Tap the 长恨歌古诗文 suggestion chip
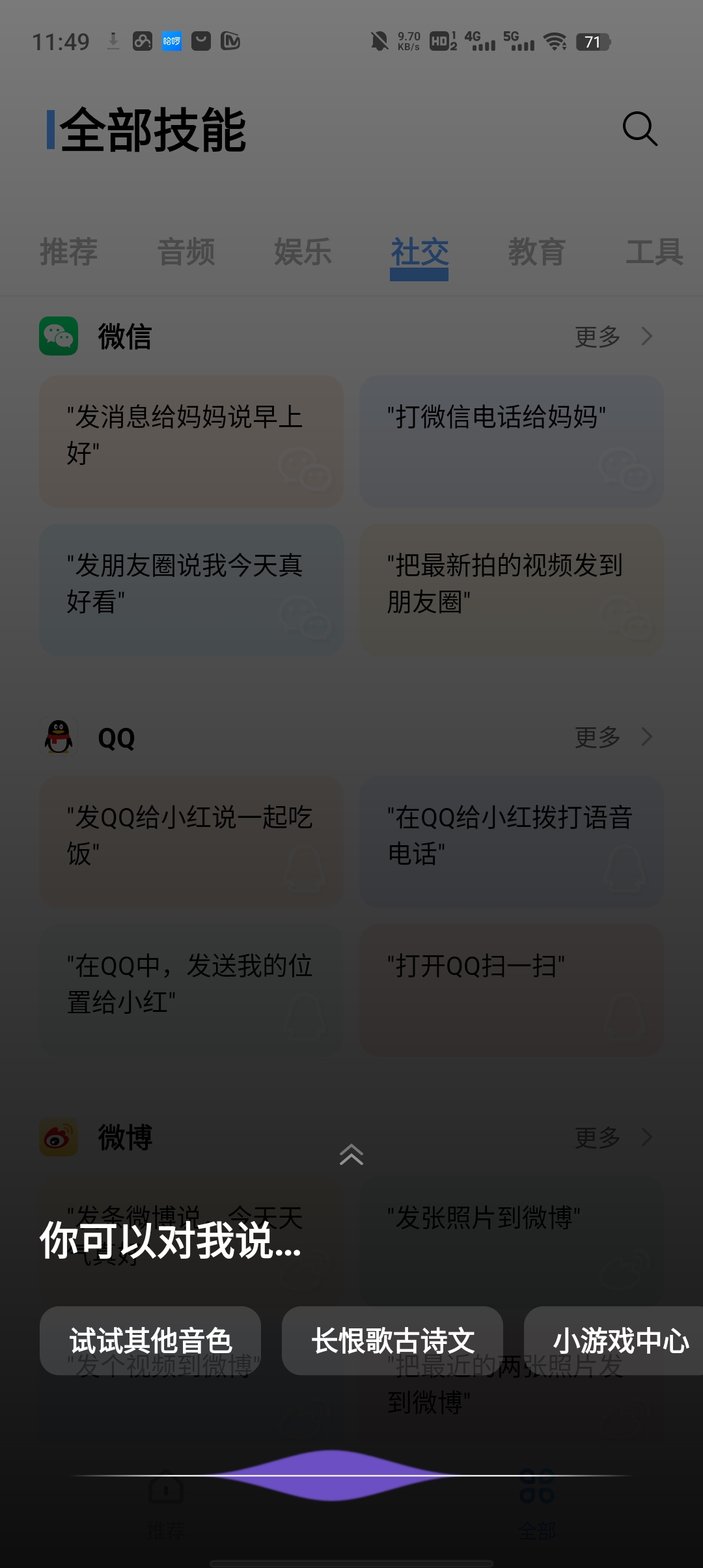Image resolution: width=703 pixels, height=1568 pixels. click(x=393, y=1339)
